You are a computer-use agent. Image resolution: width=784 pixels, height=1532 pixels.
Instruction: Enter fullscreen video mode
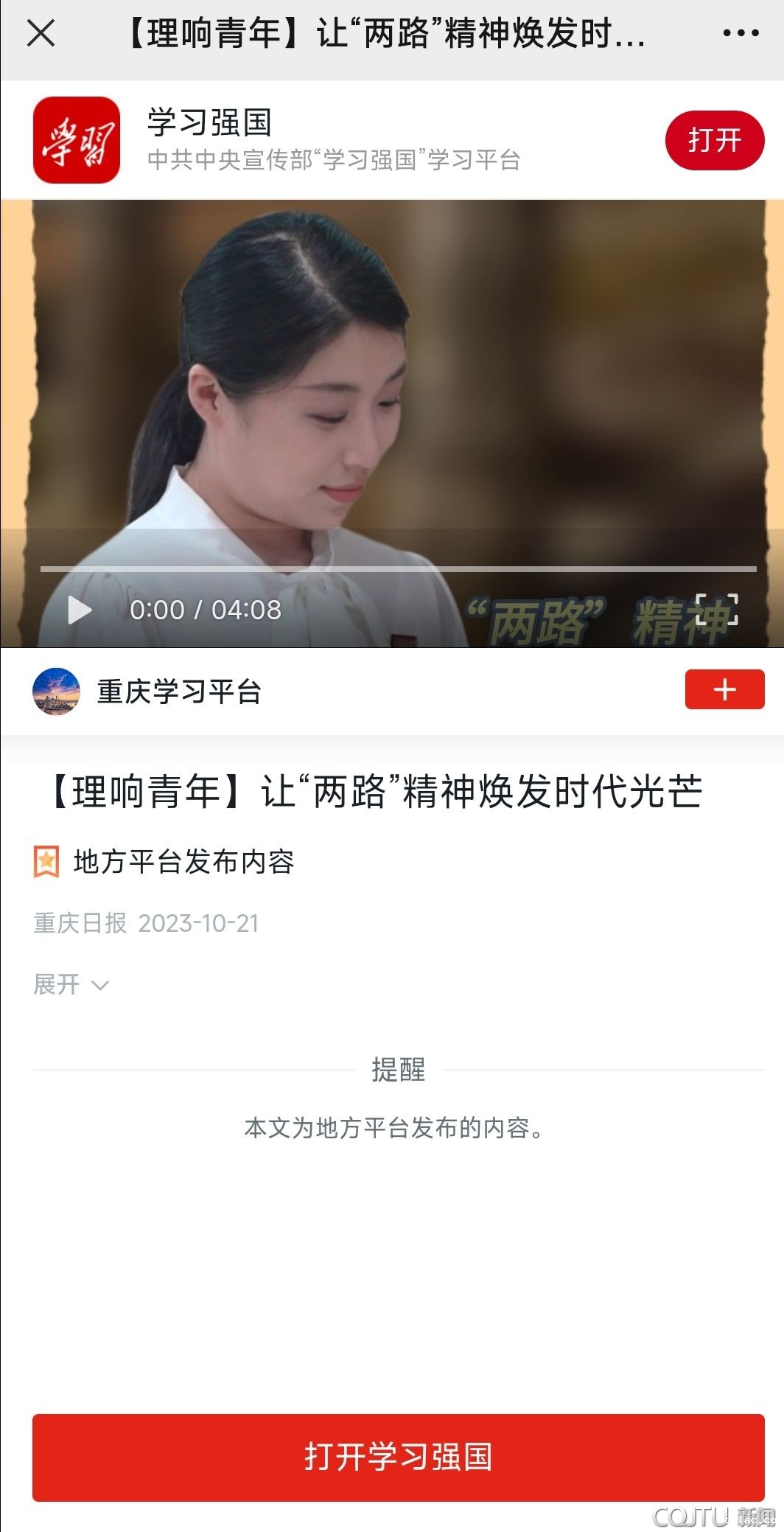coord(716,610)
